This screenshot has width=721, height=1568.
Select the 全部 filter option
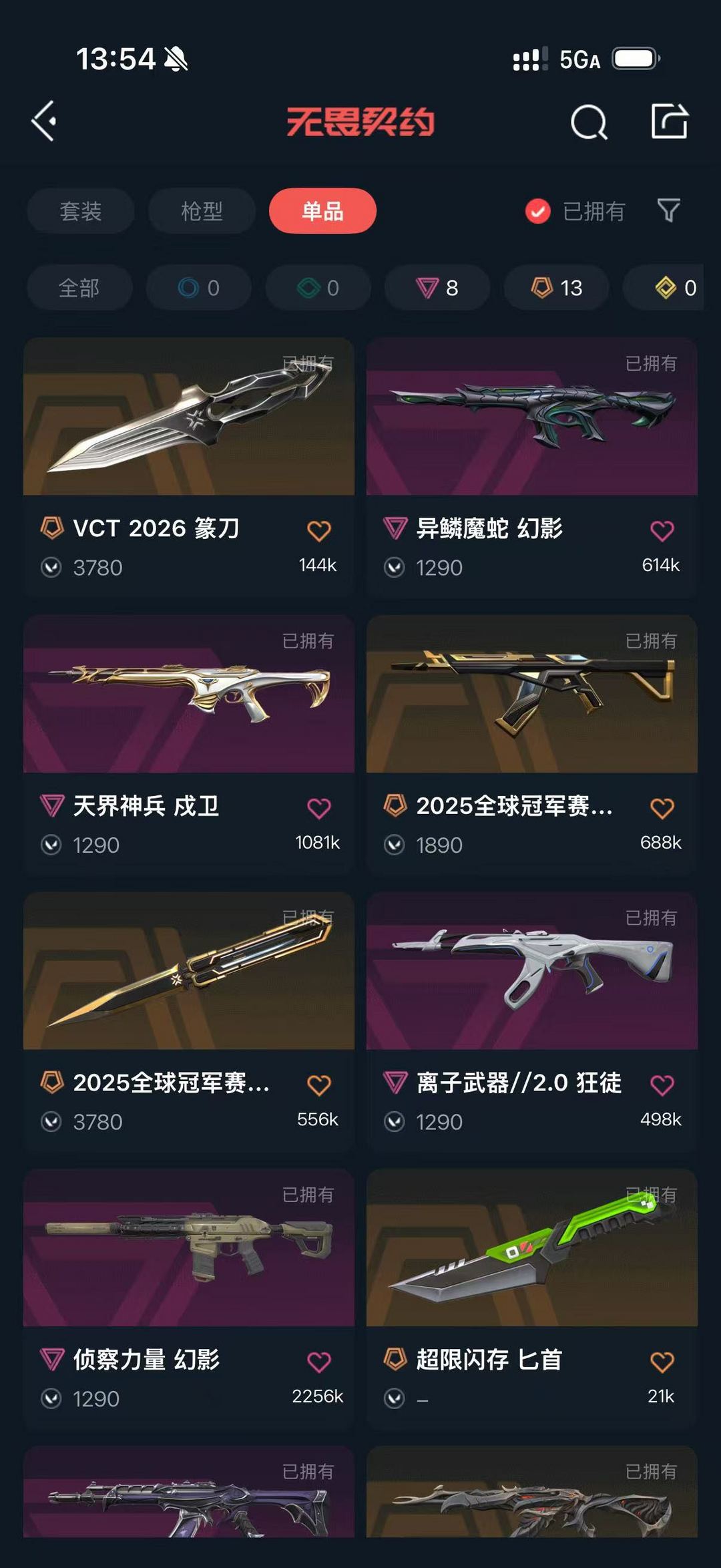click(79, 288)
